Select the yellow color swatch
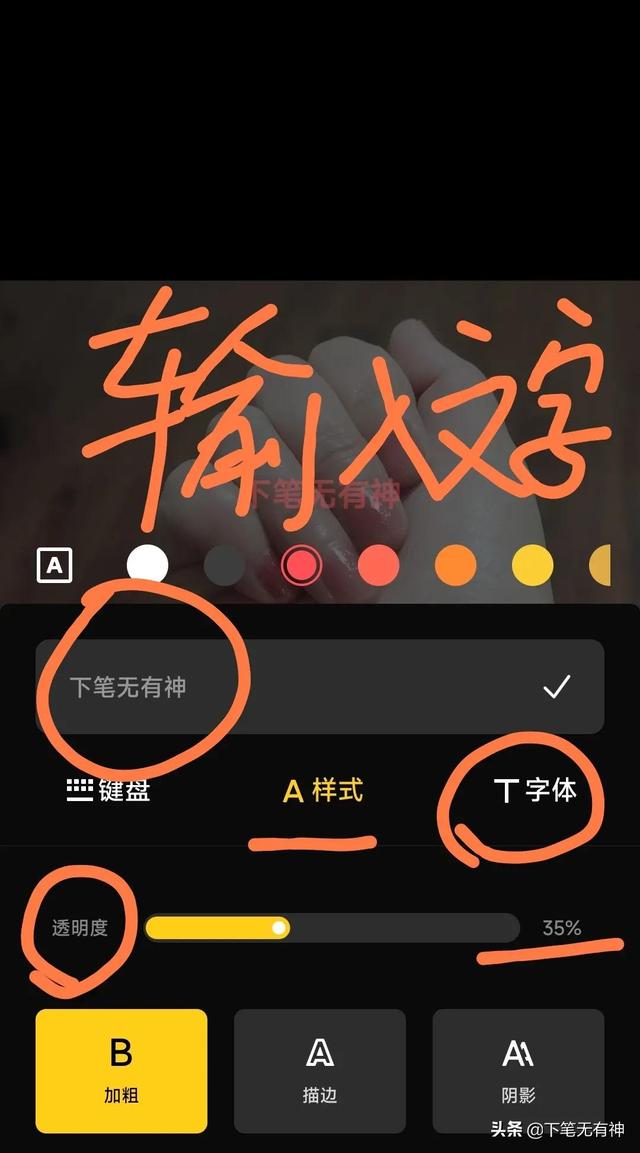The image size is (640, 1153). (532, 565)
